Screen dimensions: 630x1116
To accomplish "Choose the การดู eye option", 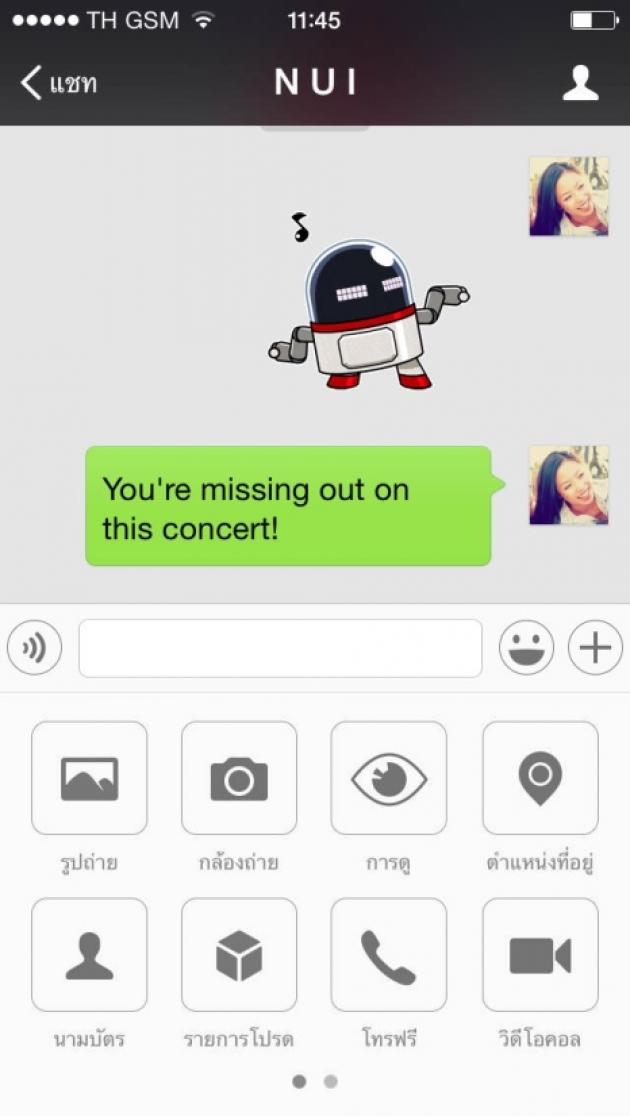I will 389,778.
